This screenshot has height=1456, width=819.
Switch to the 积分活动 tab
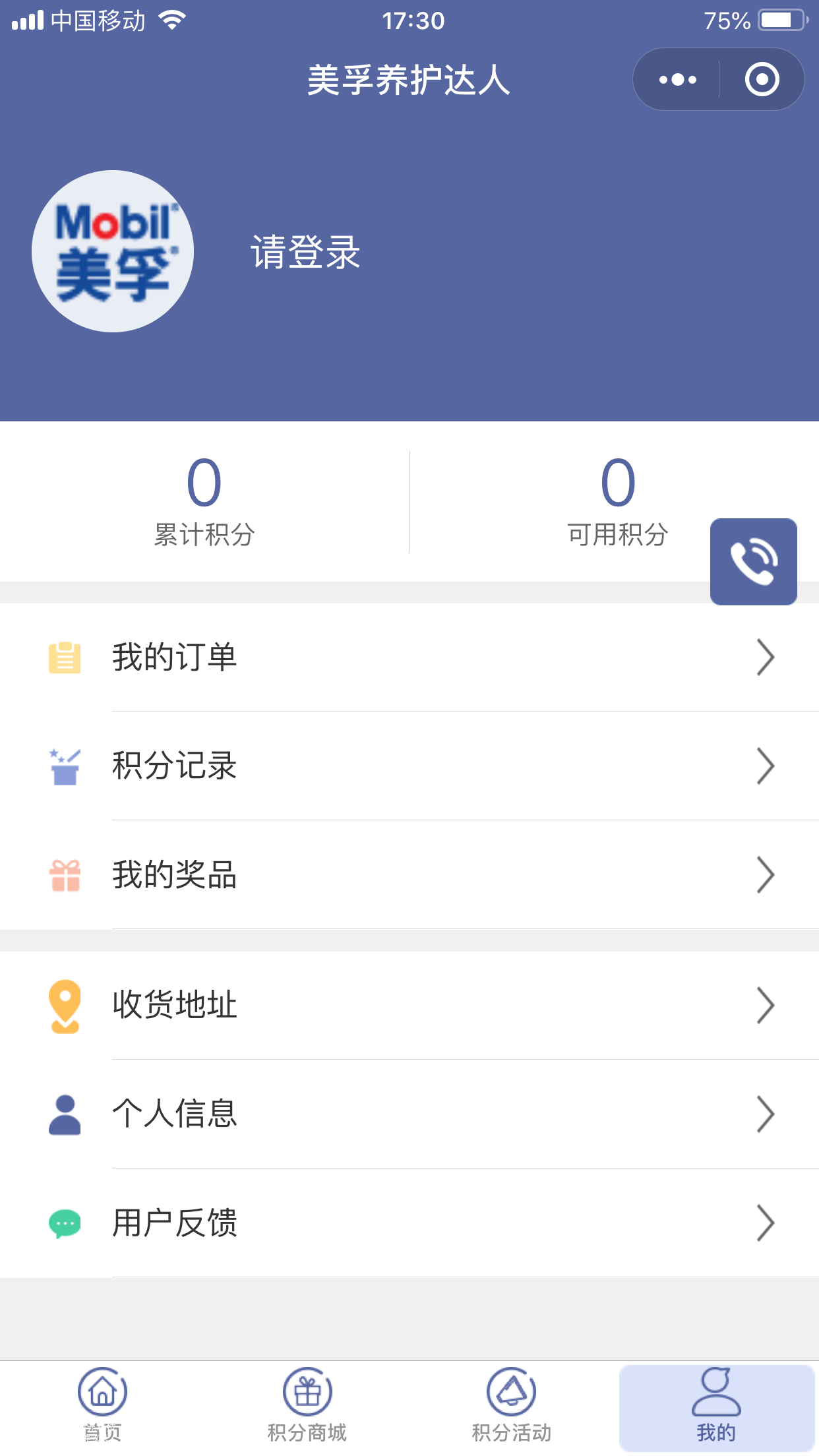click(x=512, y=1406)
